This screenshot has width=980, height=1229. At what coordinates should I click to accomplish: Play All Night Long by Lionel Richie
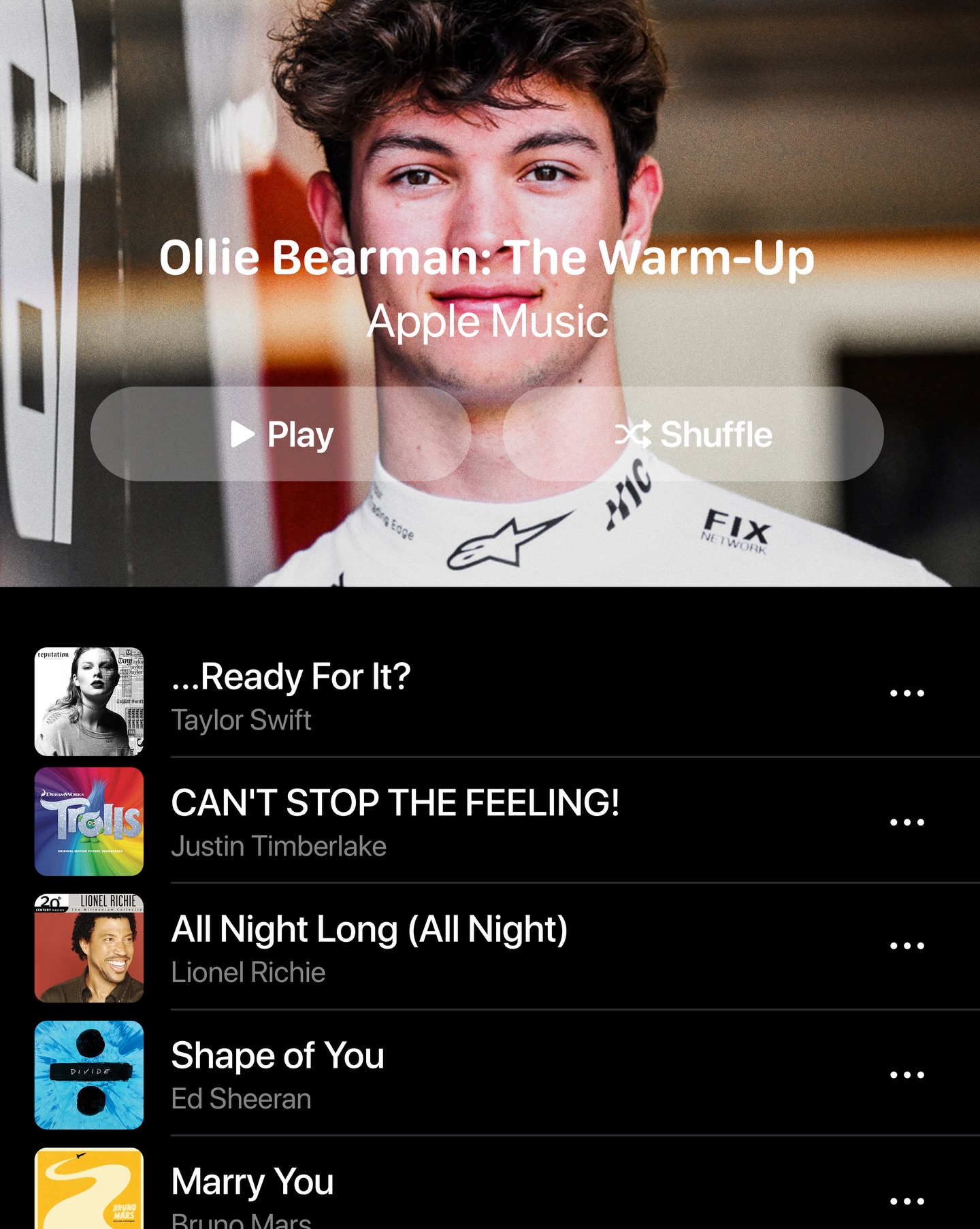[490, 948]
